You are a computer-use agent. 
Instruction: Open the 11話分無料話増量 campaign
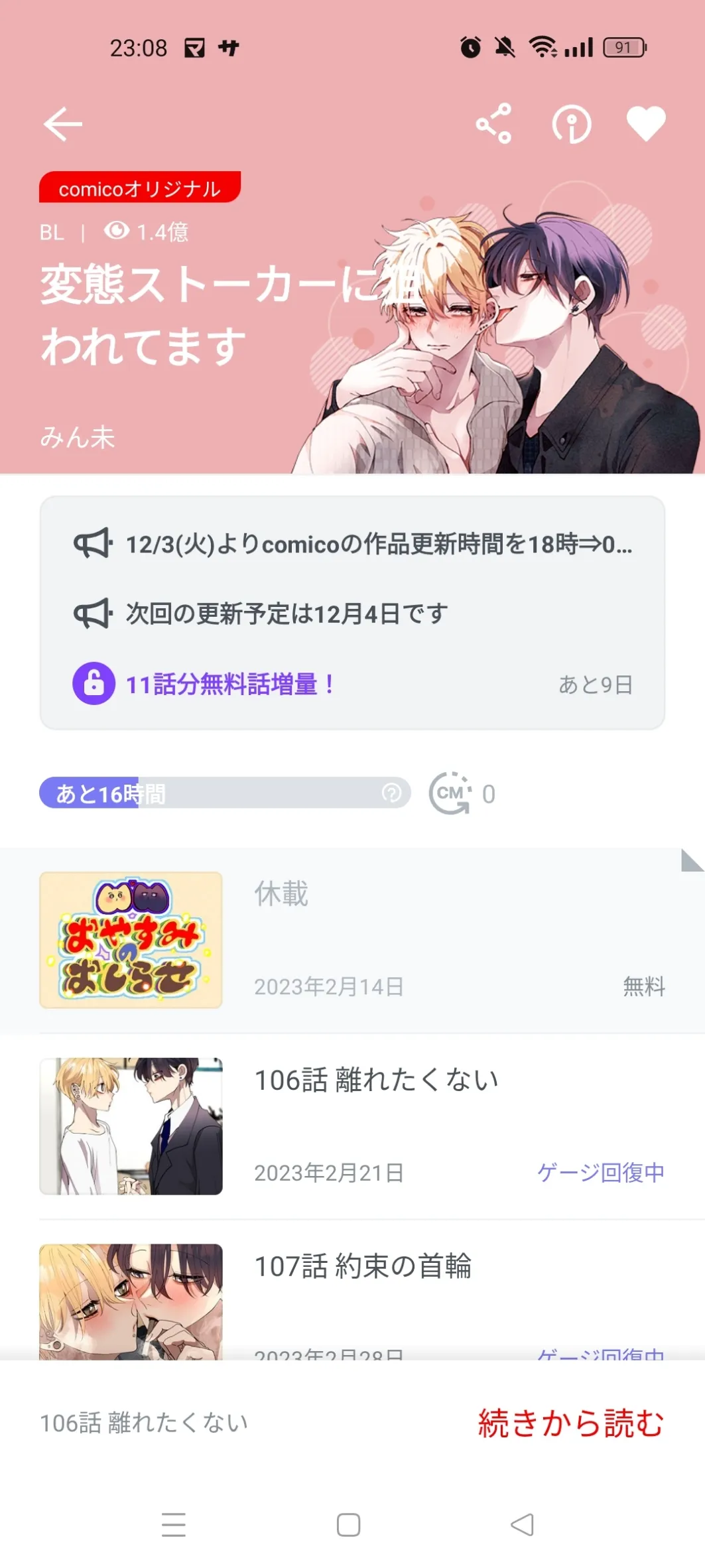[353, 684]
